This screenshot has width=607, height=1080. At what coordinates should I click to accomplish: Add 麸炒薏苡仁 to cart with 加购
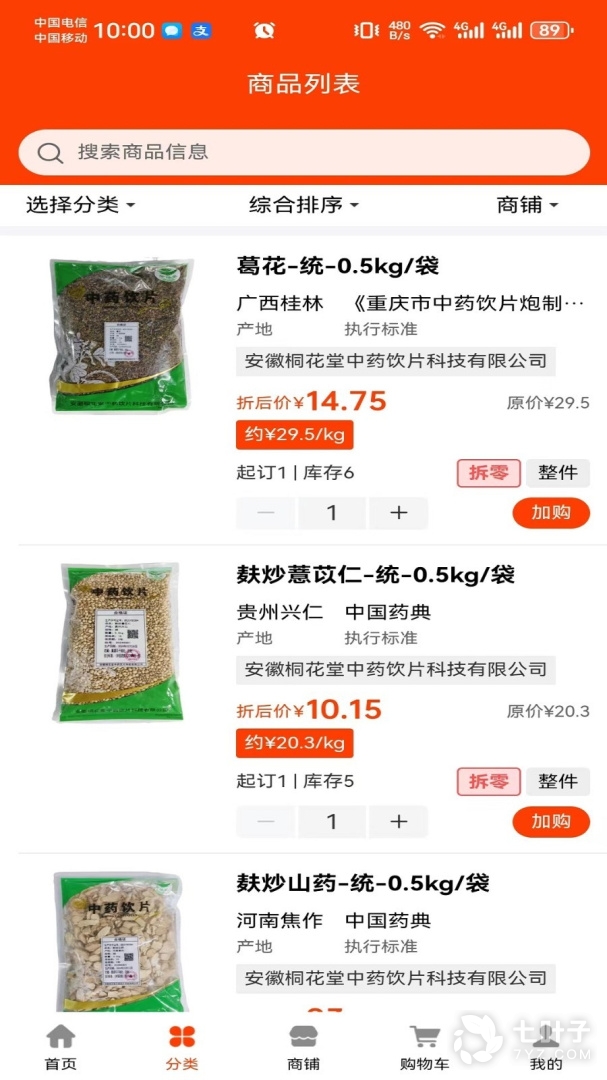tap(551, 821)
